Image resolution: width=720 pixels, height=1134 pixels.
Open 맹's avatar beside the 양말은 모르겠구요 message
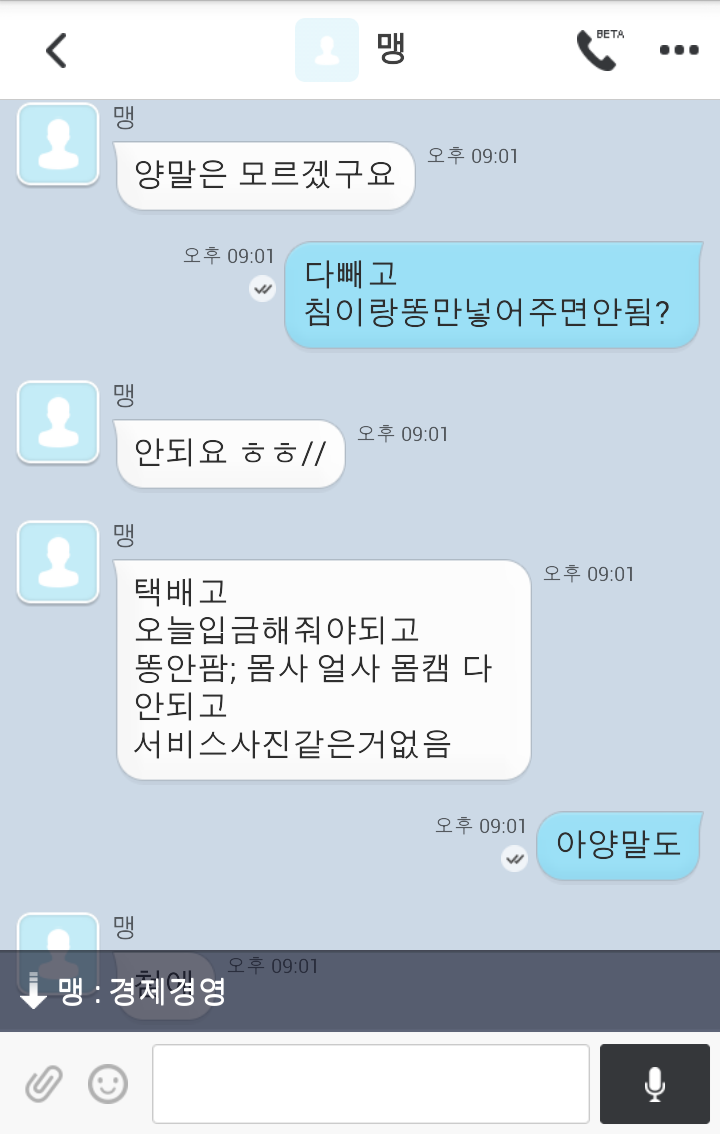[x=58, y=145]
